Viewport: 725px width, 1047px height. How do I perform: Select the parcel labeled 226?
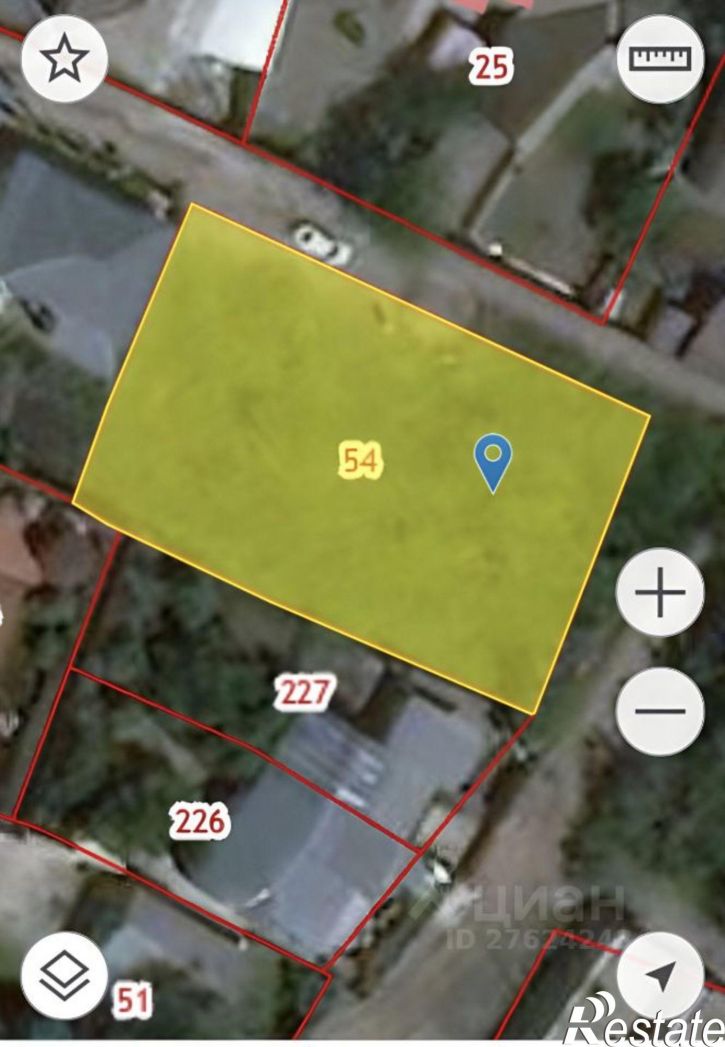pyautogui.click(x=201, y=822)
